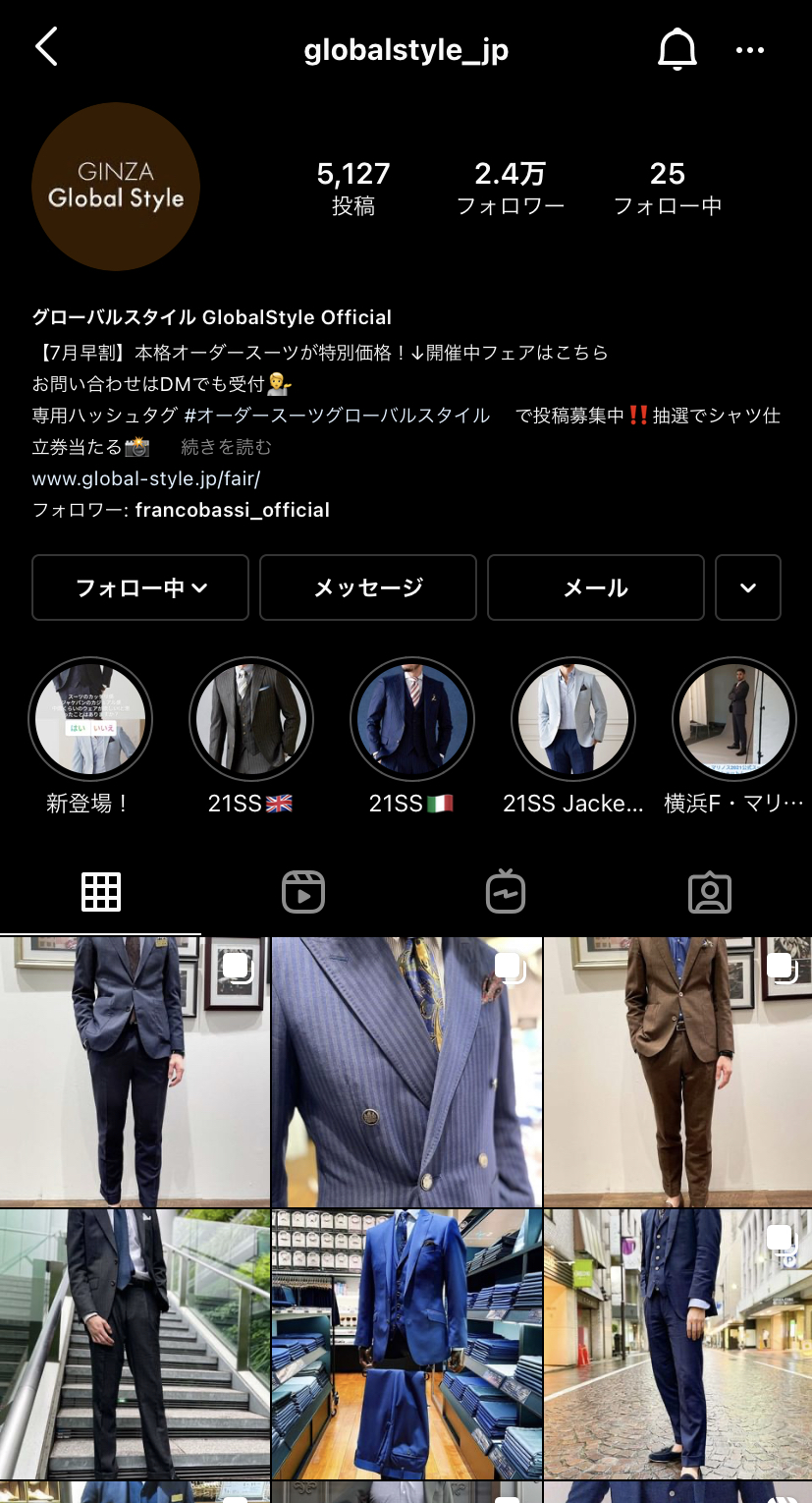Open the notifications bell
812x1503 pixels.
(x=677, y=49)
